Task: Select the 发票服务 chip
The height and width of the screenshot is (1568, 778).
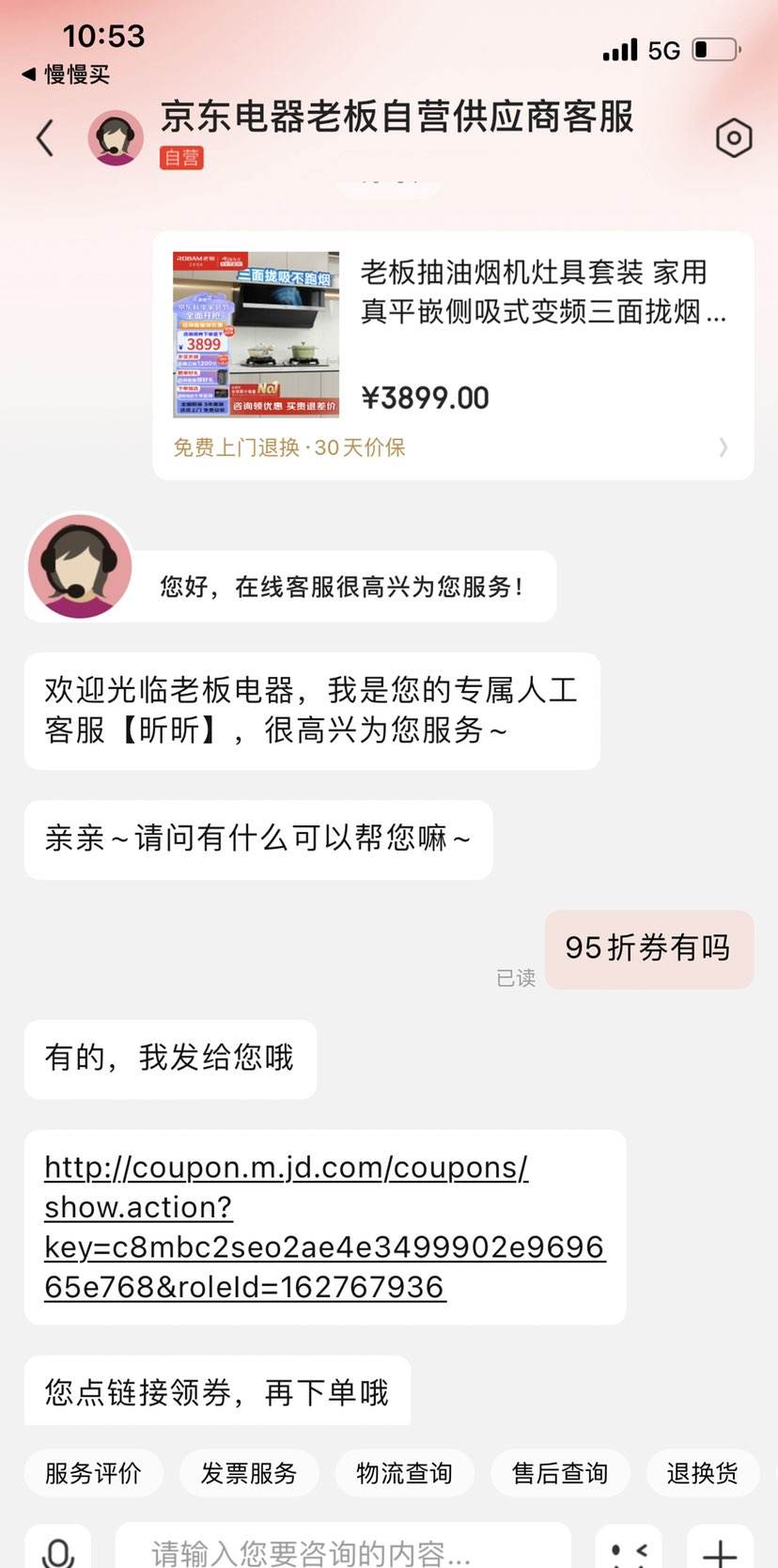Action: [x=249, y=1473]
